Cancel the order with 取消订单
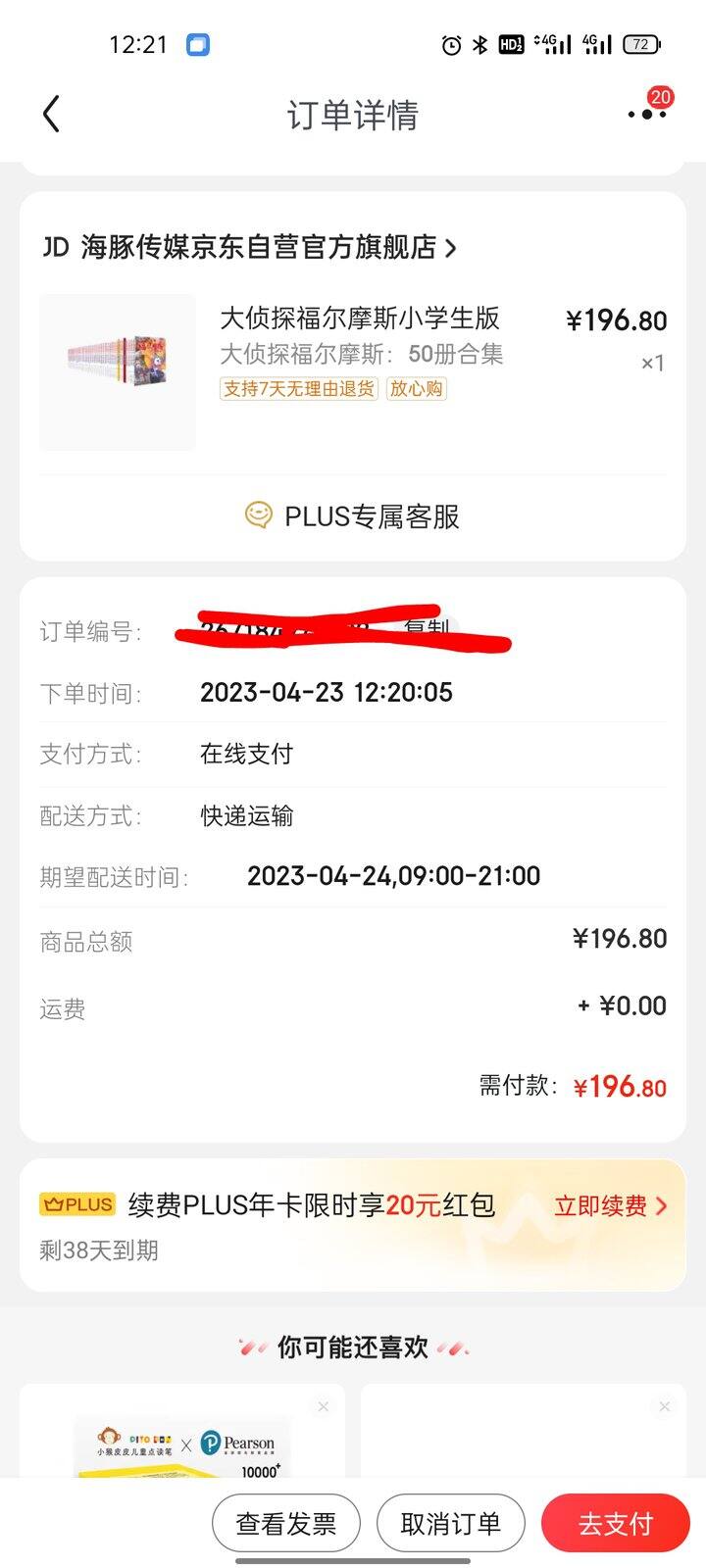Viewport: 706px width, 1568px height. coord(451,1523)
